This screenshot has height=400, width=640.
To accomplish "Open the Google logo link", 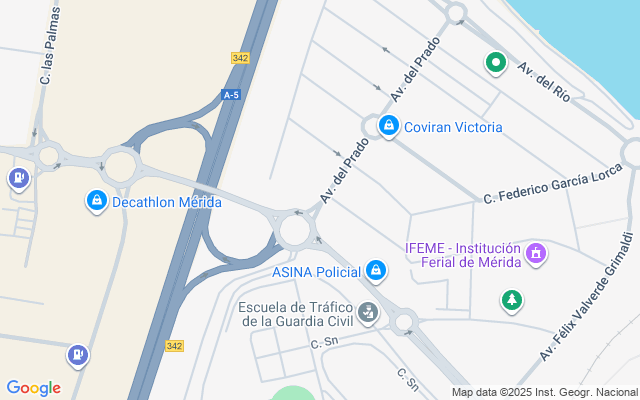I will [x=33, y=388].
